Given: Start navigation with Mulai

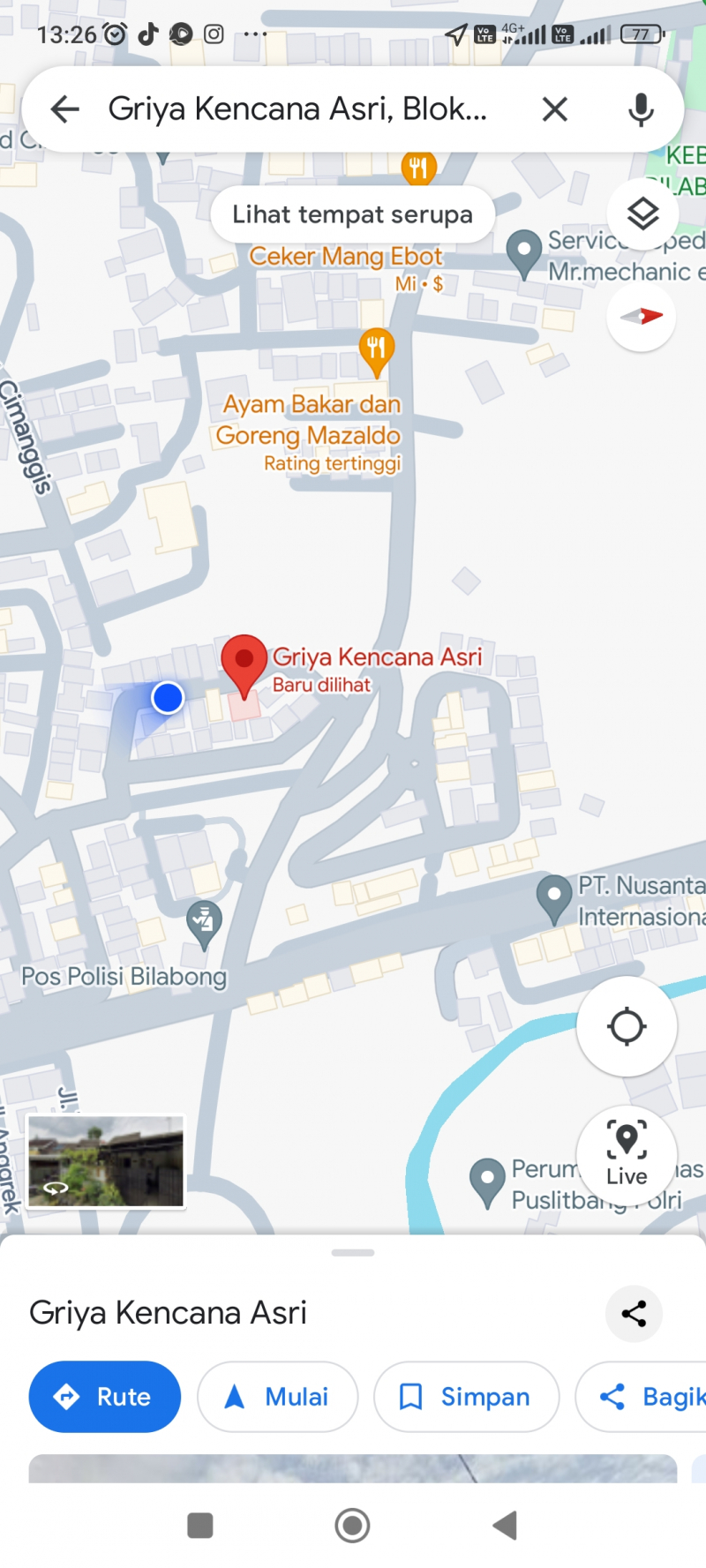Looking at the screenshot, I should point(277,1397).
